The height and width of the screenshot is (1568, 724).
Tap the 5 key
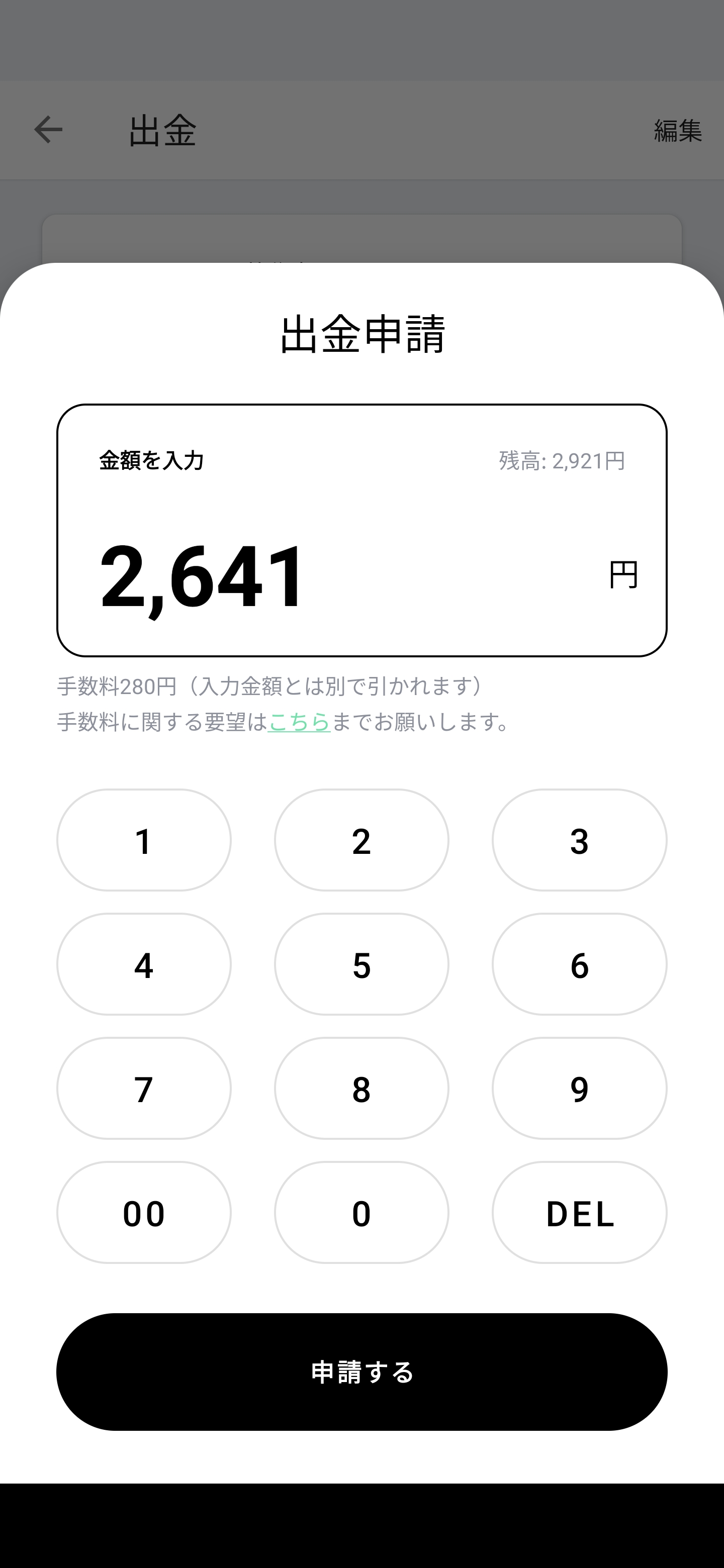(x=361, y=964)
